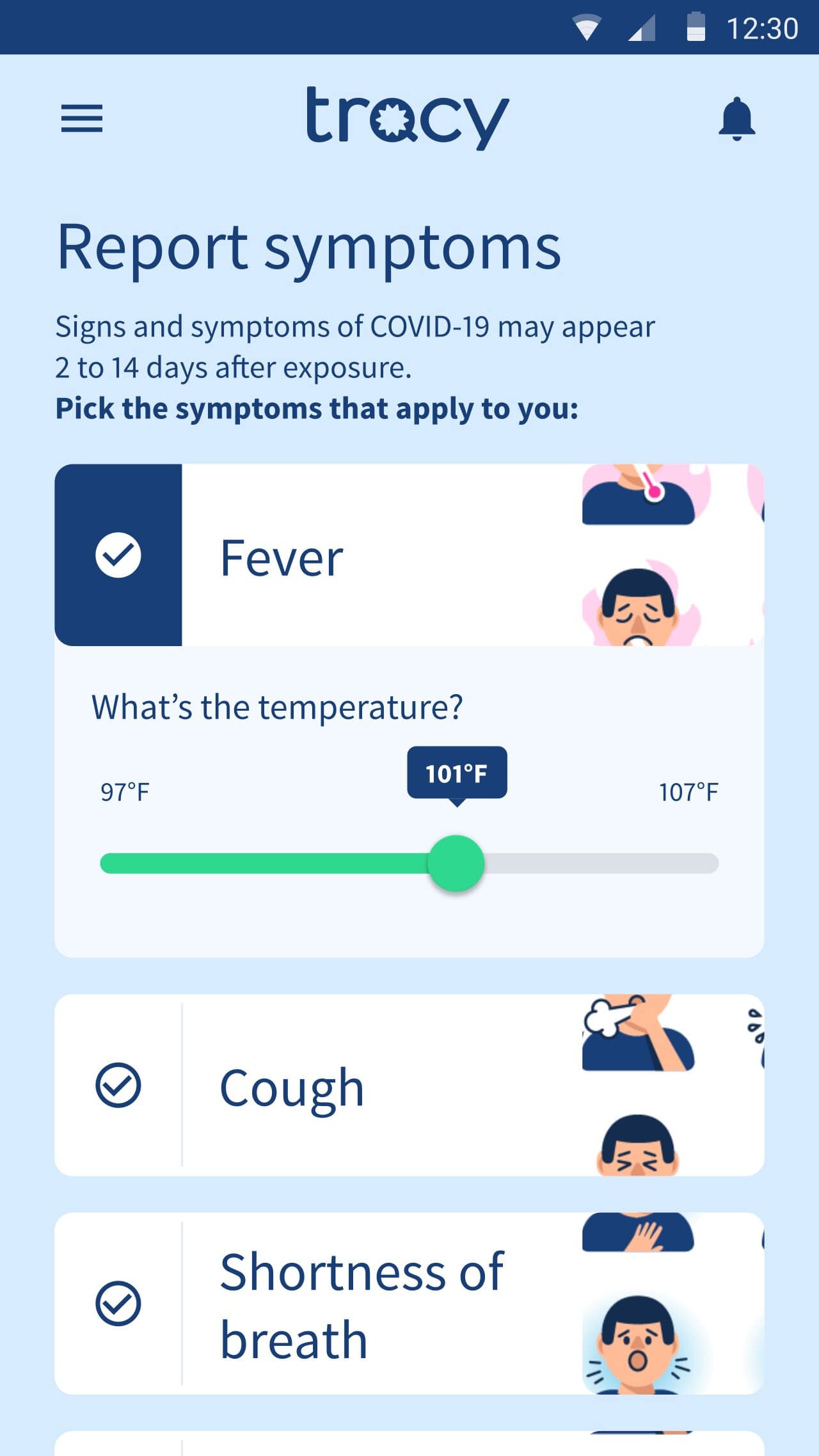The image size is (819, 1456).
Task: Expand the Cough symptom card
Action: pyautogui.click(x=291, y=1084)
